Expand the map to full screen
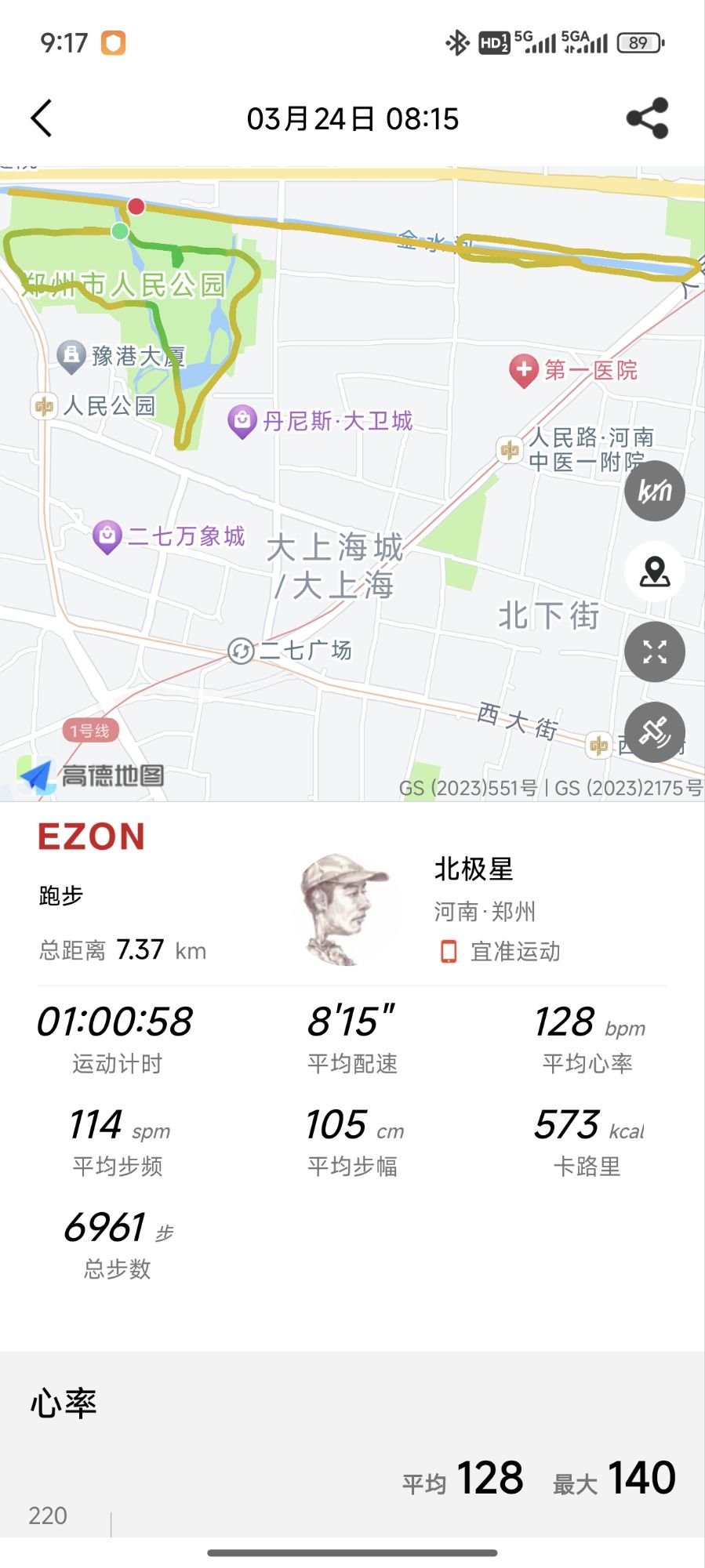The height and width of the screenshot is (1568, 705). 654,652
